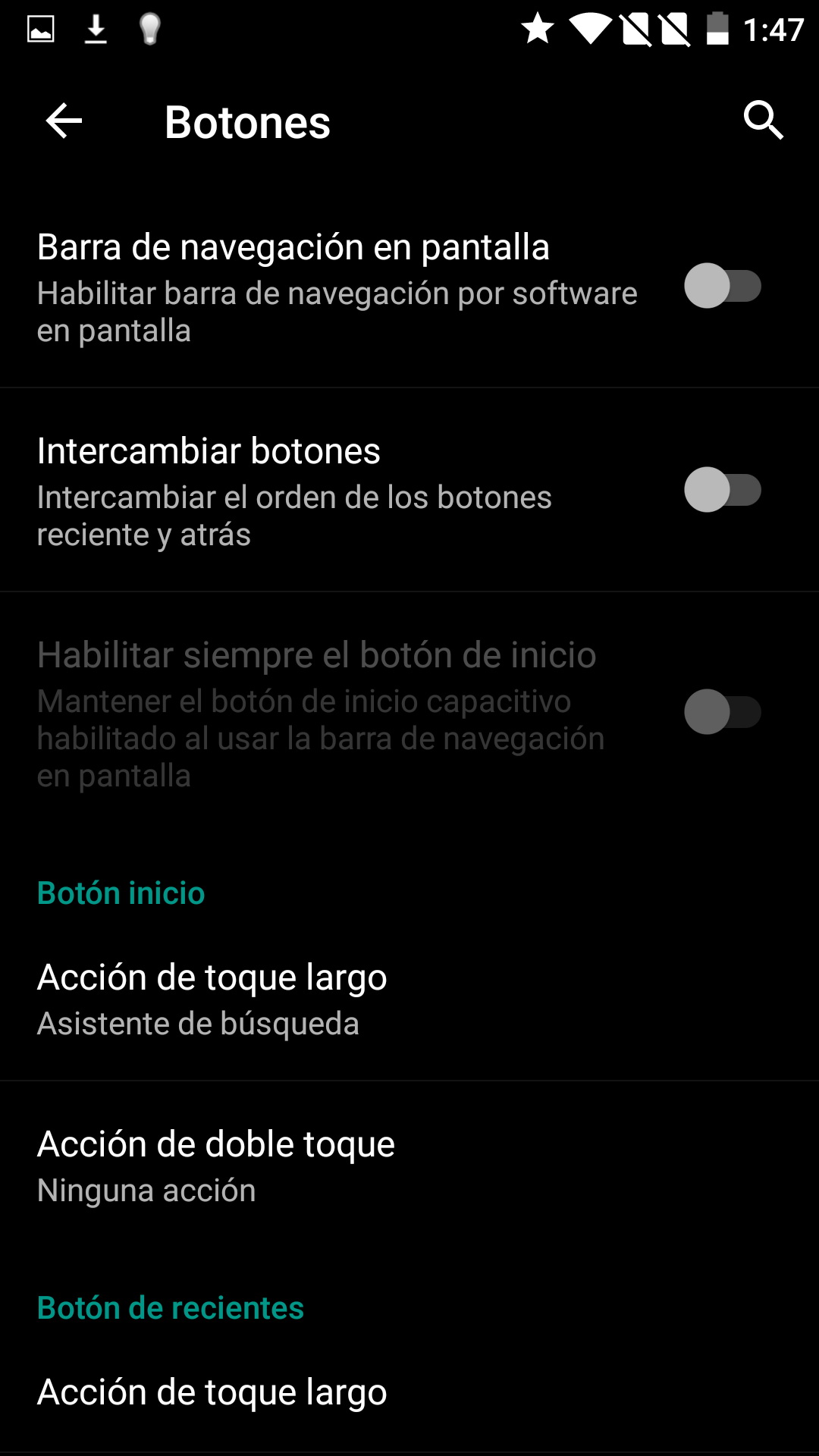Toggle Intercambiar botones switch
The height and width of the screenshot is (1456, 819).
coord(722,490)
